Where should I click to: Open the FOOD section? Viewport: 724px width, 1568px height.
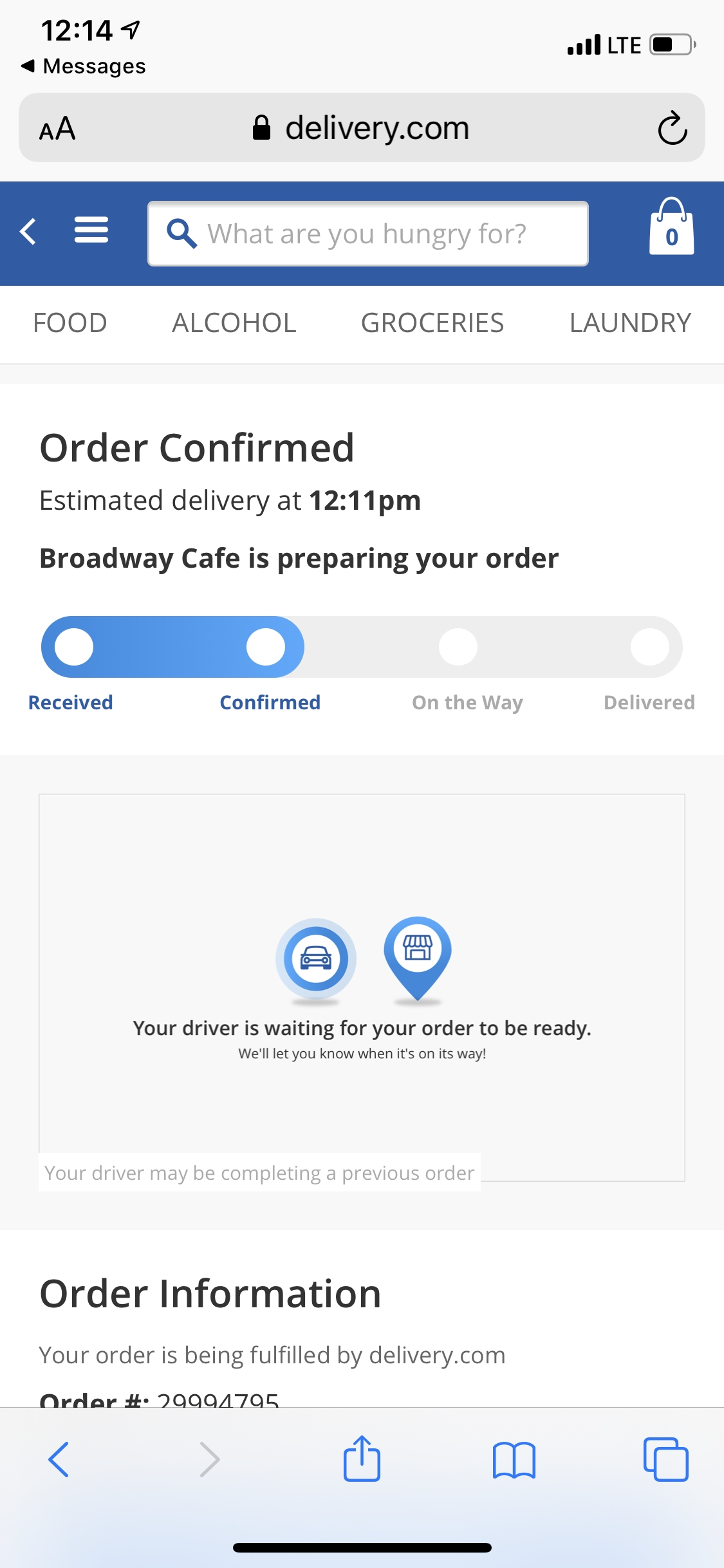tap(71, 322)
